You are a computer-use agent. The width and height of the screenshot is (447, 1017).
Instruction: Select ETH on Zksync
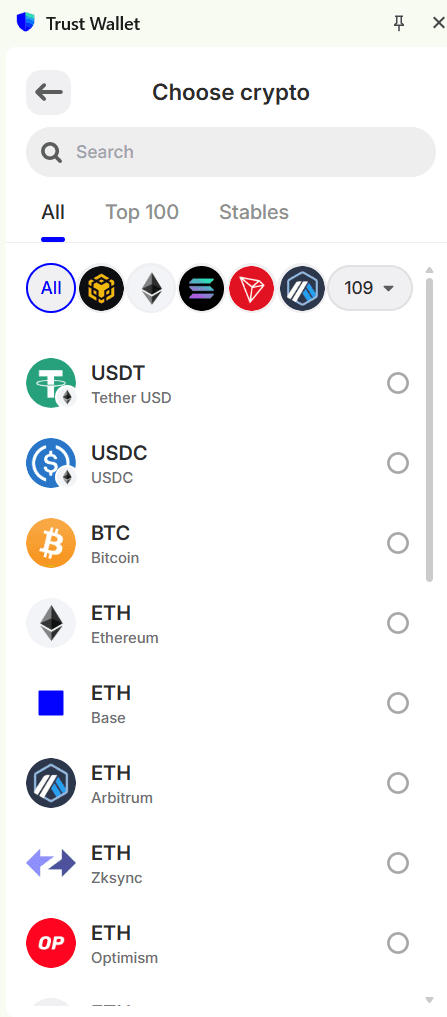pyautogui.click(x=218, y=863)
